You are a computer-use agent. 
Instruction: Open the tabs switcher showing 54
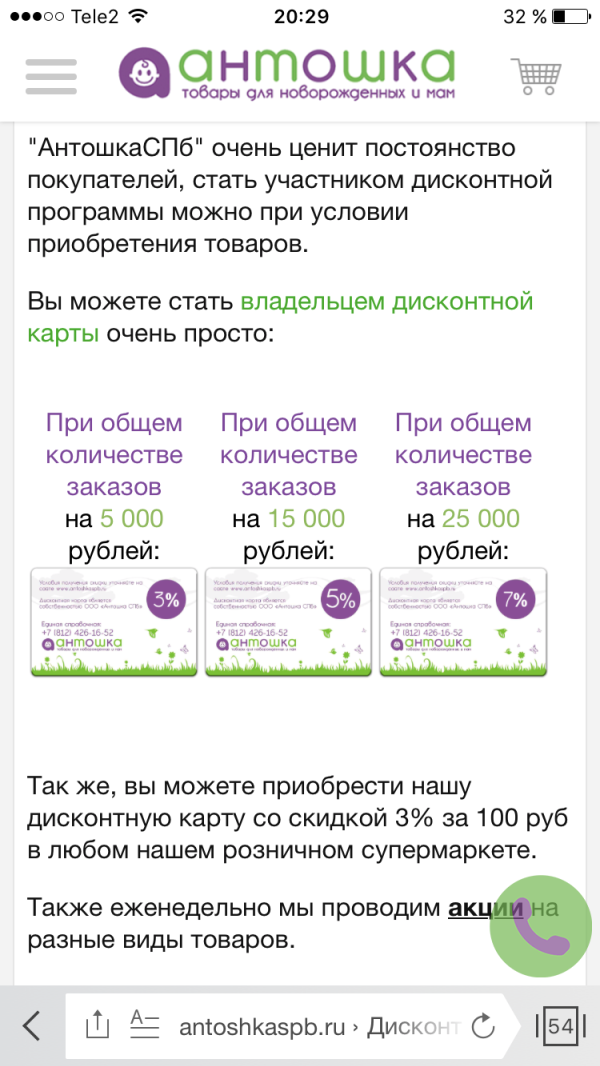pyautogui.click(x=561, y=1026)
